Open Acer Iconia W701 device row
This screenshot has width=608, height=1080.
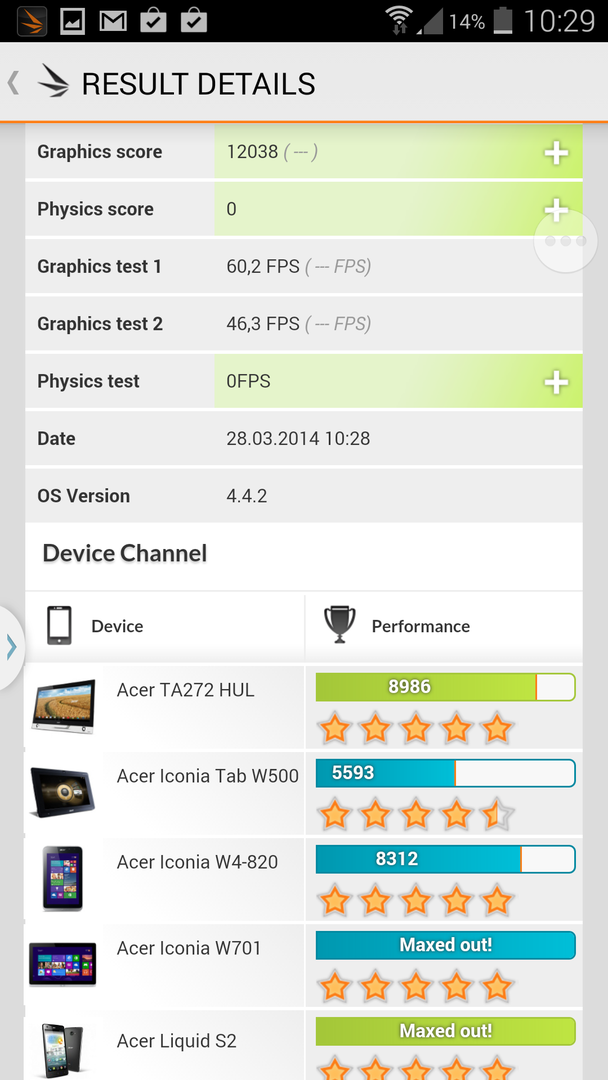click(188, 948)
